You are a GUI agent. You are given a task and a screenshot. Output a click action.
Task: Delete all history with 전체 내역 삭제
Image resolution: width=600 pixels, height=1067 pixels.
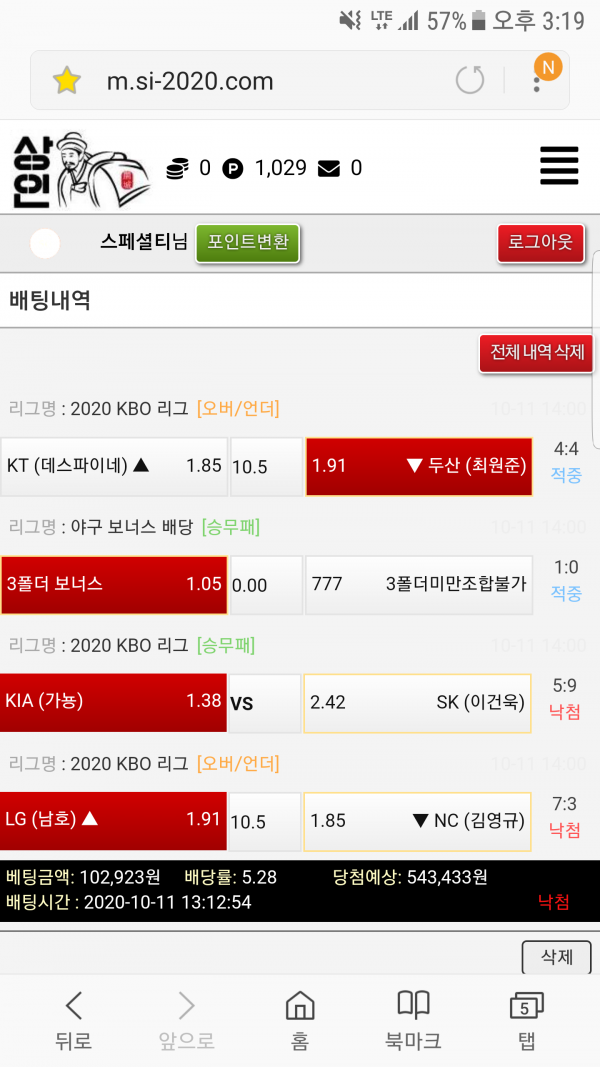(x=537, y=354)
